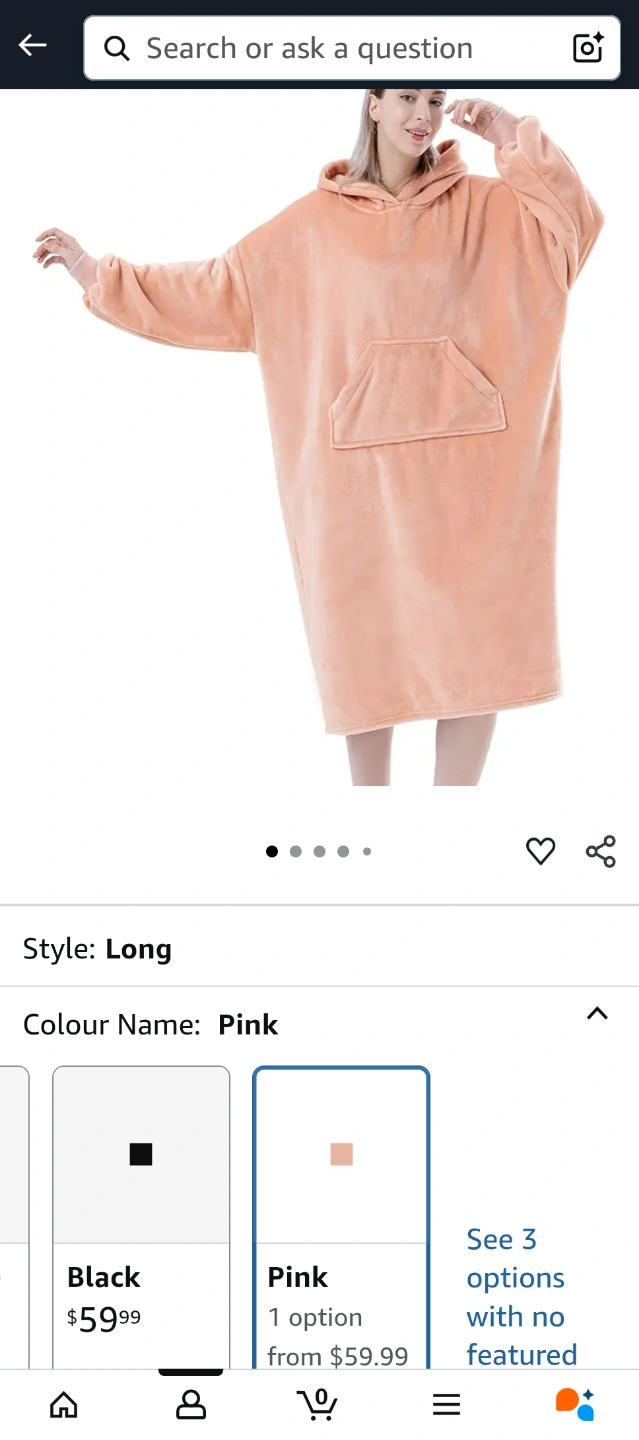Go back using the top arrow
This screenshot has width=639, height=1440.
33,46
